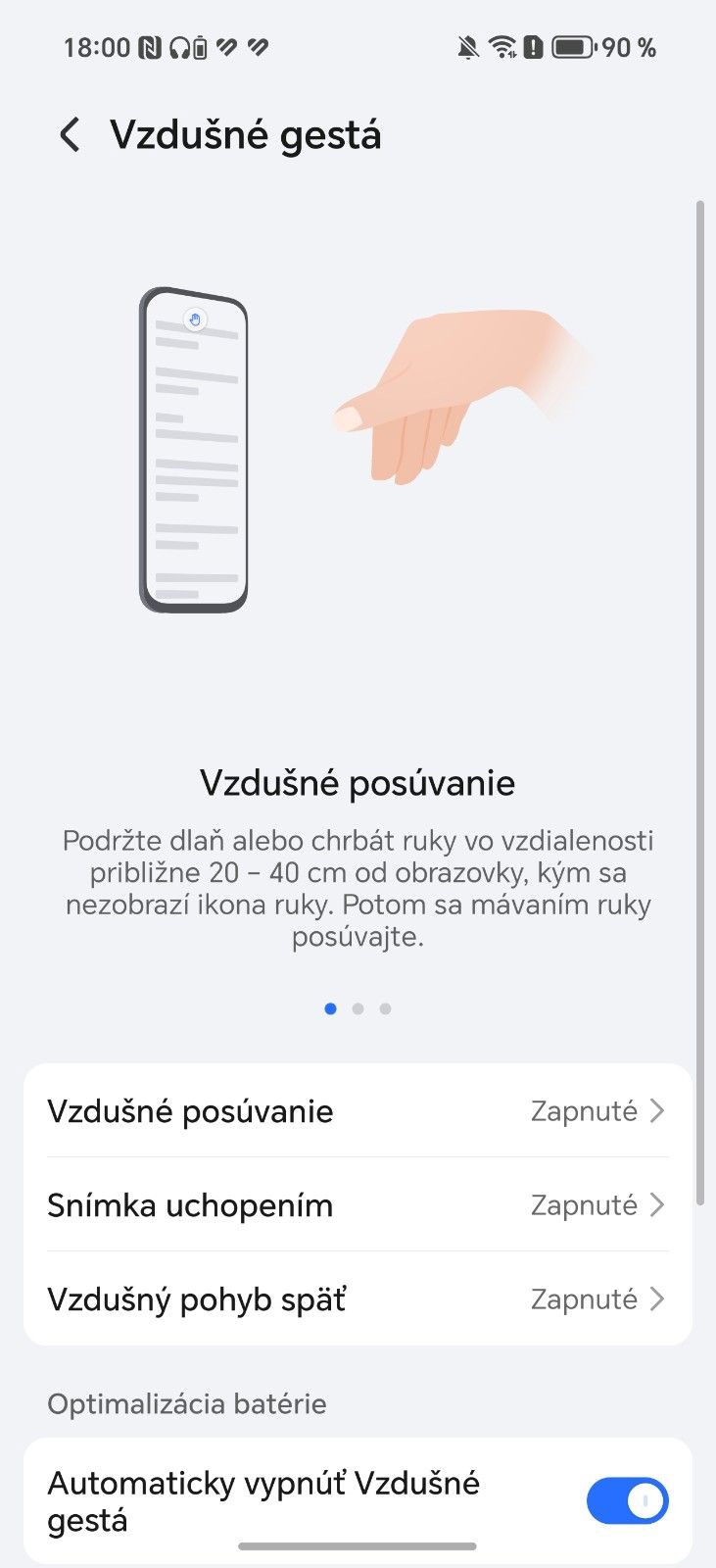
Task: Go back from Vzdušné gestá
Action: click(70, 134)
